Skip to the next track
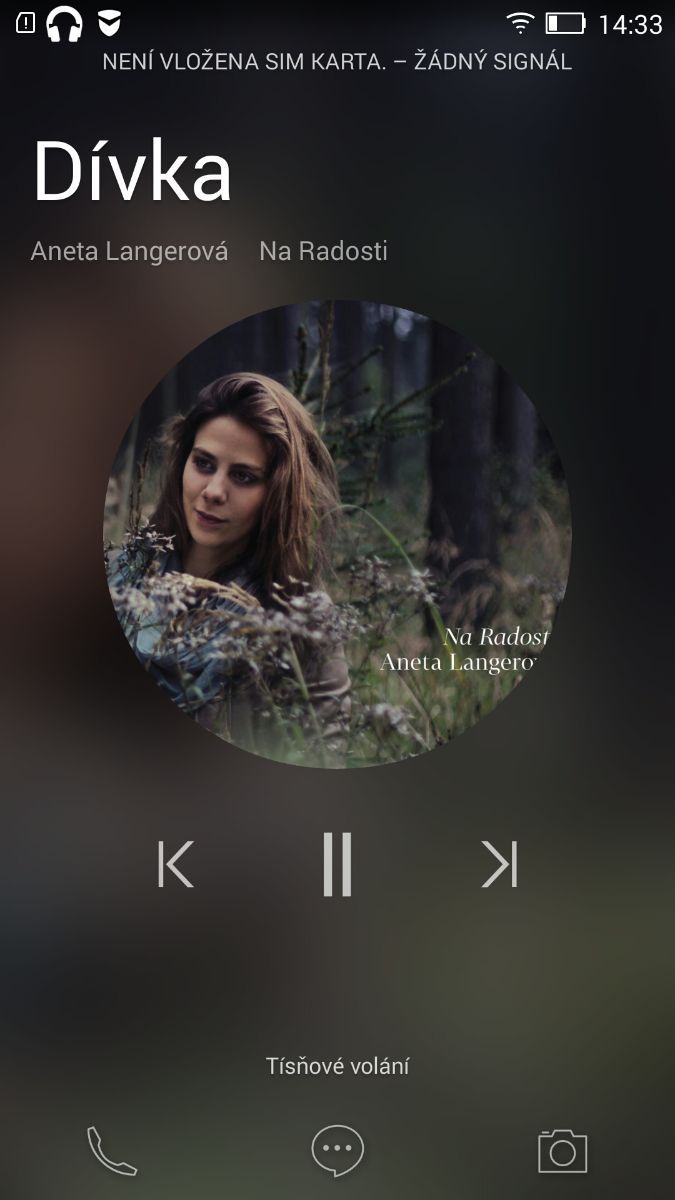The height and width of the screenshot is (1200, 675). pyautogui.click(x=499, y=864)
